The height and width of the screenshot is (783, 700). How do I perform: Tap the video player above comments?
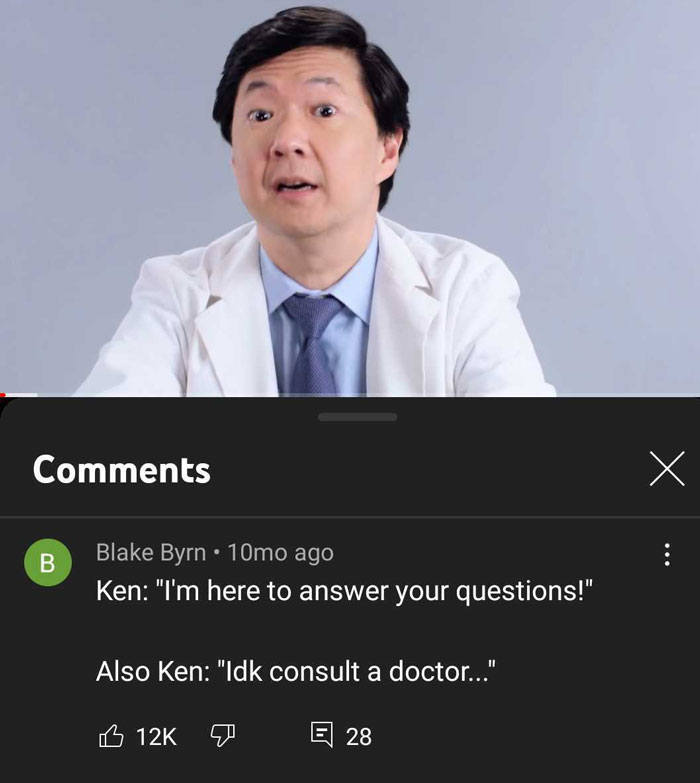coord(350,198)
